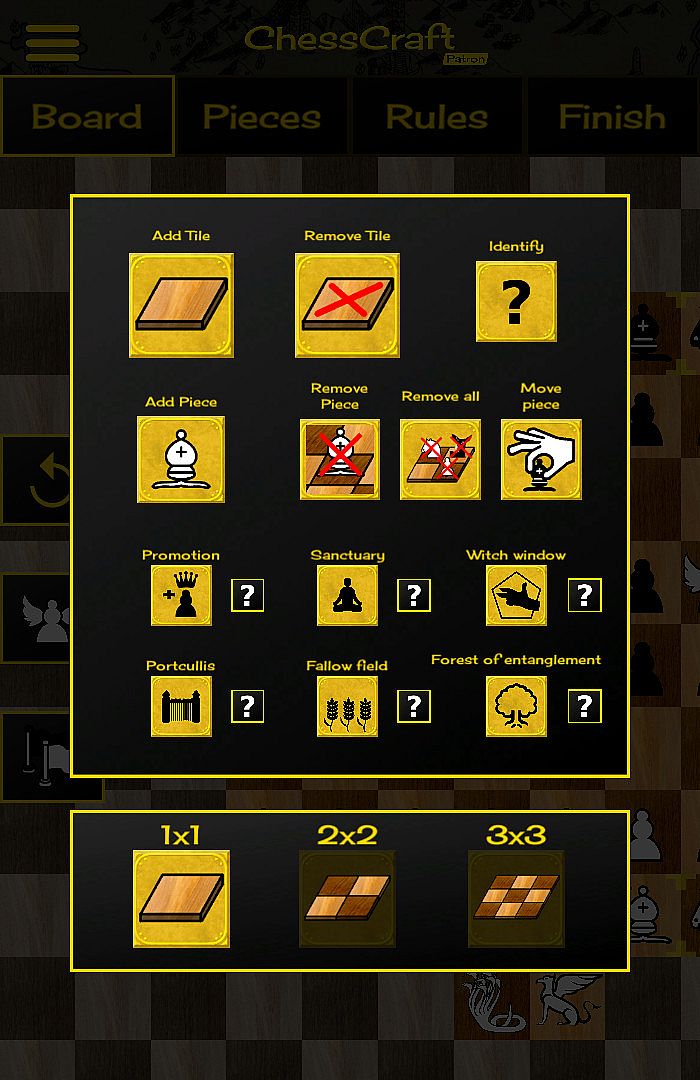Set brush size to 3x3
This screenshot has width=700, height=1080.
pyautogui.click(x=516, y=899)
